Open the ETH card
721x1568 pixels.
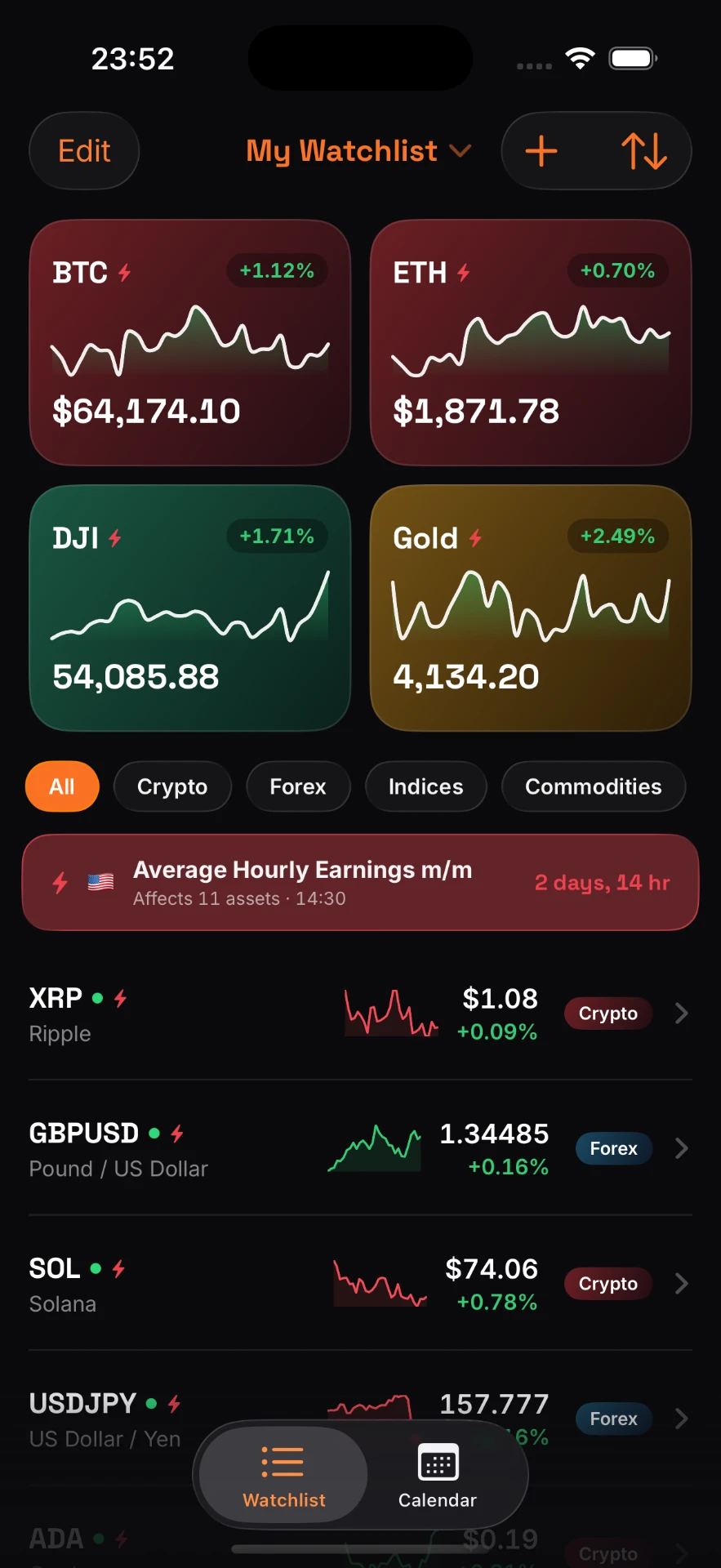coord(531,343)
